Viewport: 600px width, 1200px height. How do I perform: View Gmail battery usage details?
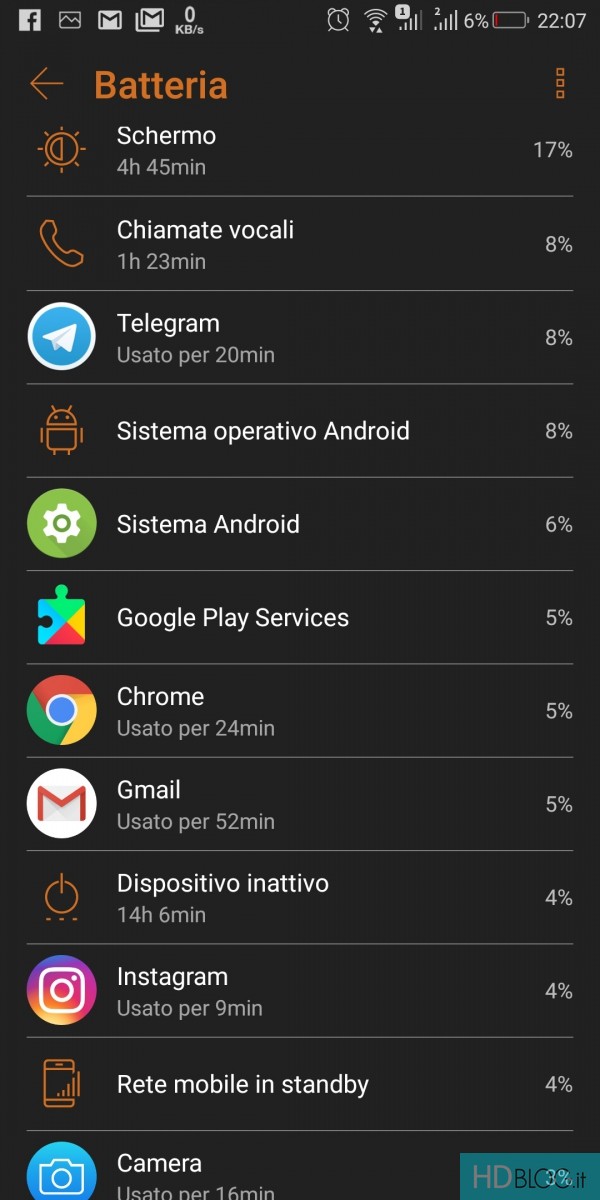coord(300,804)
